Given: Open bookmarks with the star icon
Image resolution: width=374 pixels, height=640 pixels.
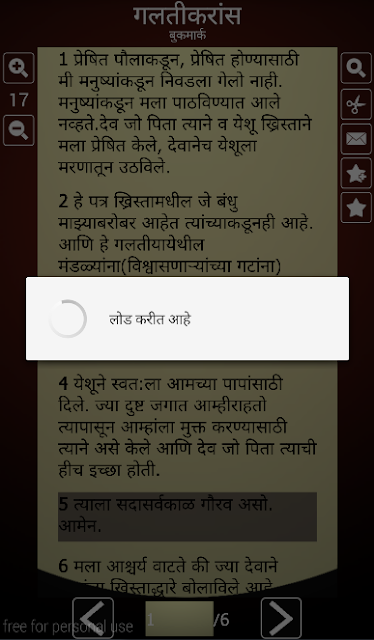Looking at the screenshot, I should pyautogui.click(x=356, y=208).
